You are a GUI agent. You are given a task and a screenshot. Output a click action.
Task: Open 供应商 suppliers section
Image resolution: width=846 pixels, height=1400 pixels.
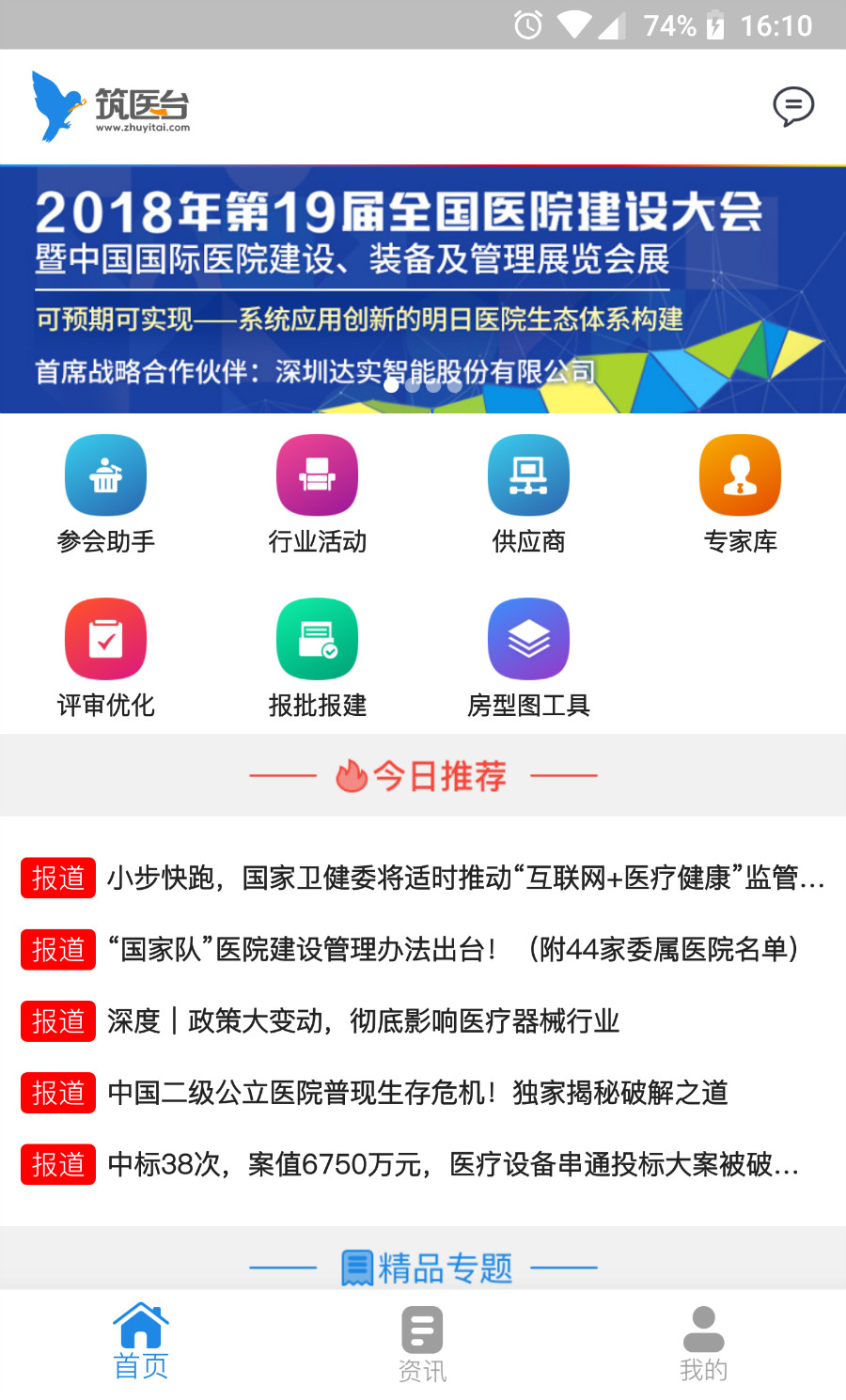click(x=528, y=493)
